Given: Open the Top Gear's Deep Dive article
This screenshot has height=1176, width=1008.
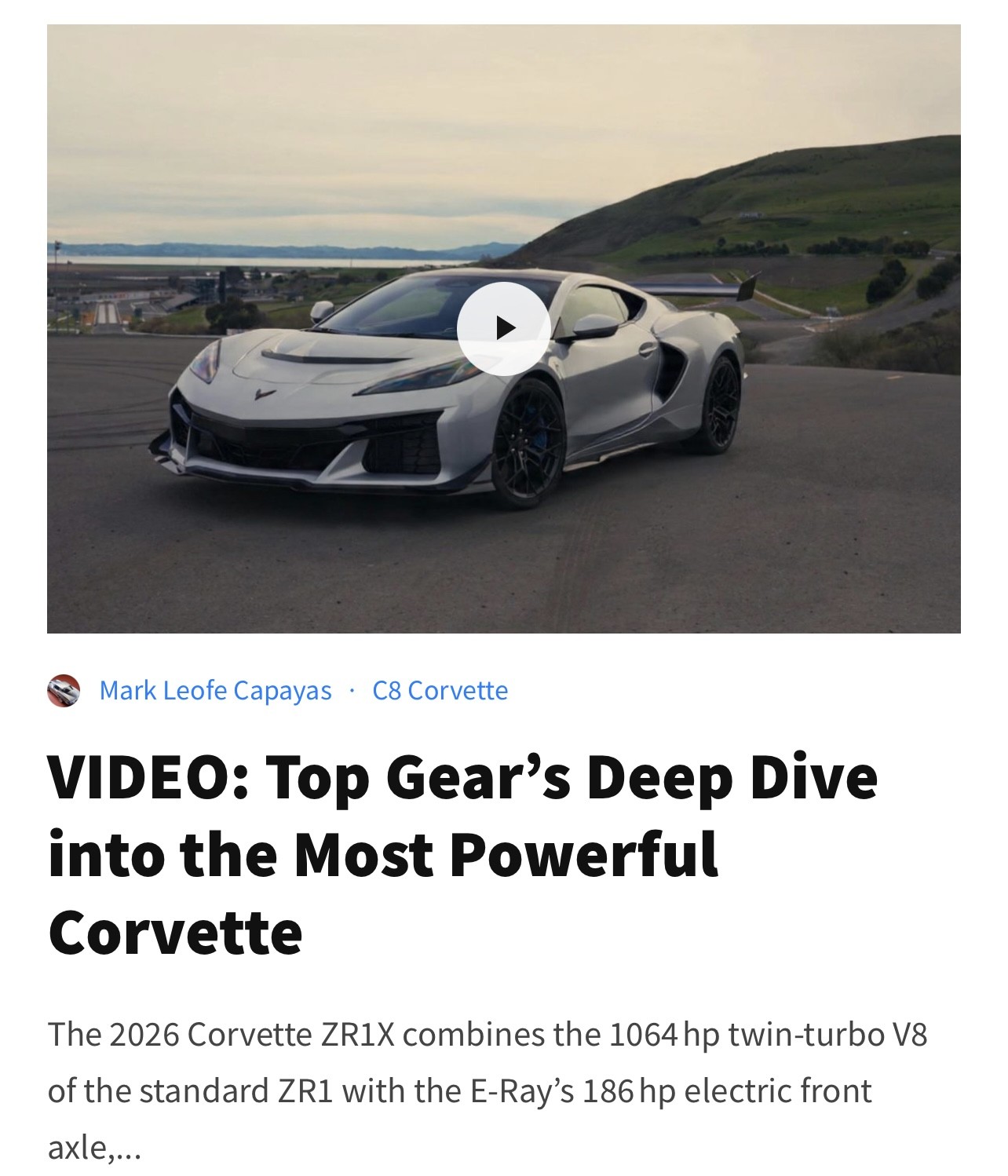Looking at the screenshot, I should coord(462,853).
